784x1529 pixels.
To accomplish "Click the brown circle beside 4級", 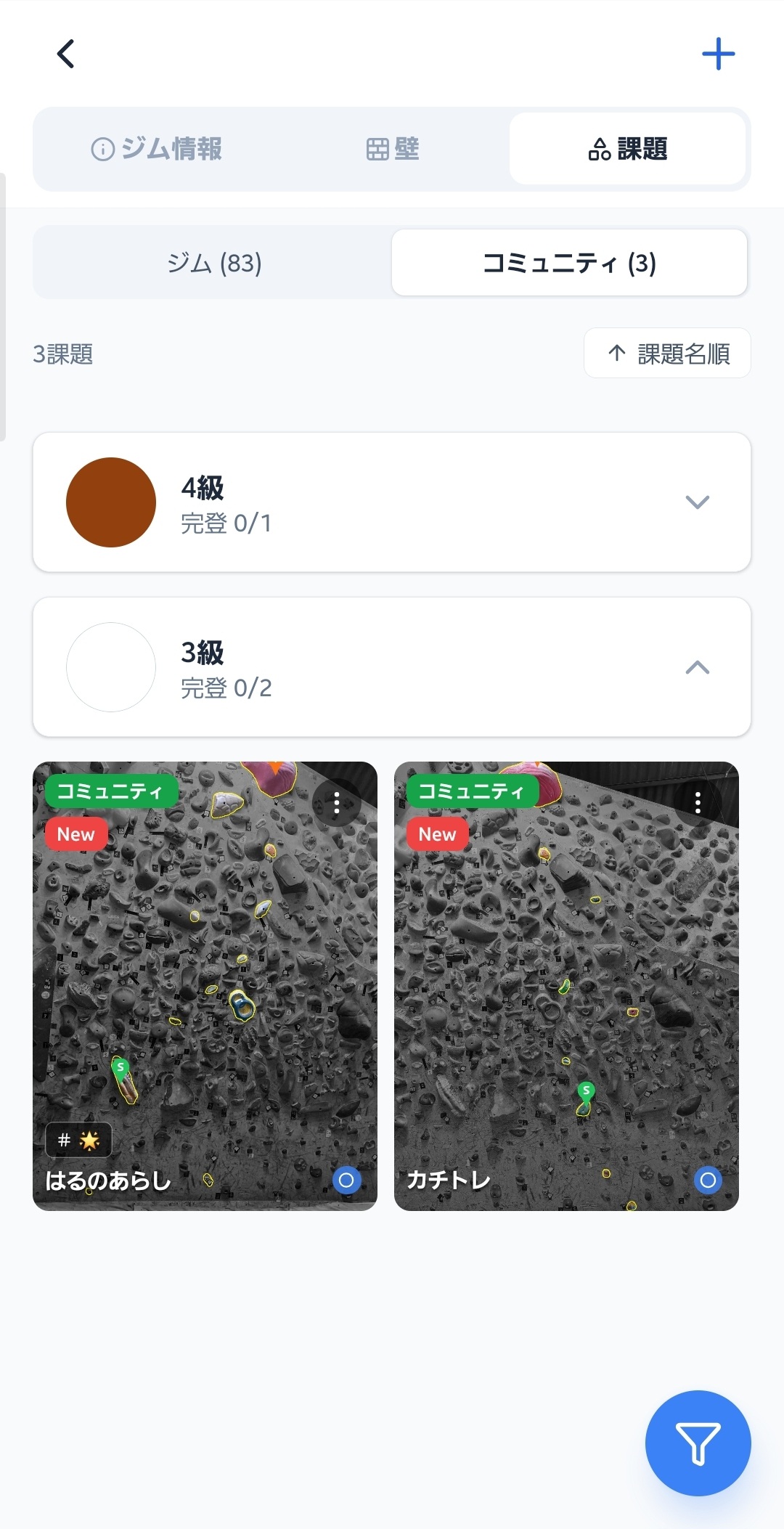I will tap(110, 502).
